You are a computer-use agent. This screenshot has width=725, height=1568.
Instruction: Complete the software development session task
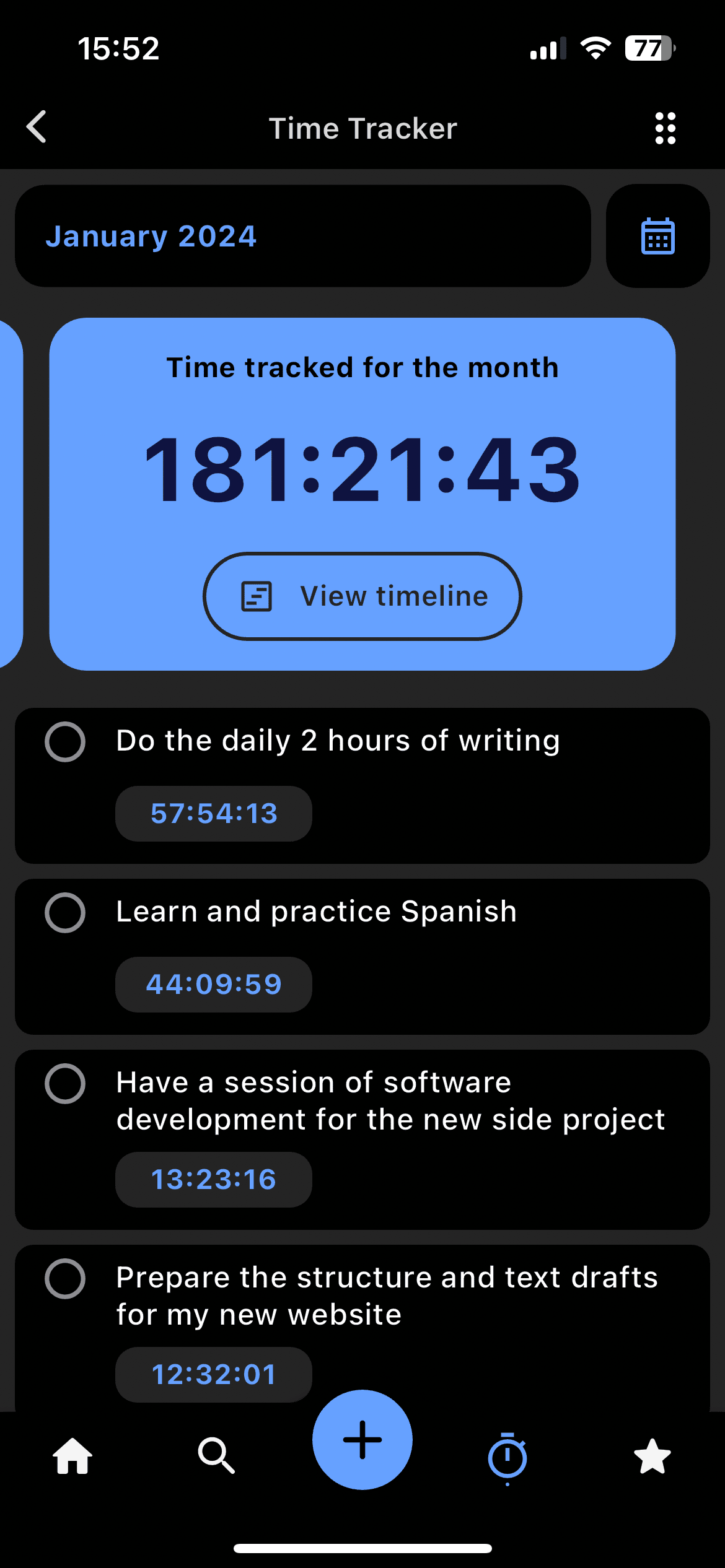(x=65, y=1083)
